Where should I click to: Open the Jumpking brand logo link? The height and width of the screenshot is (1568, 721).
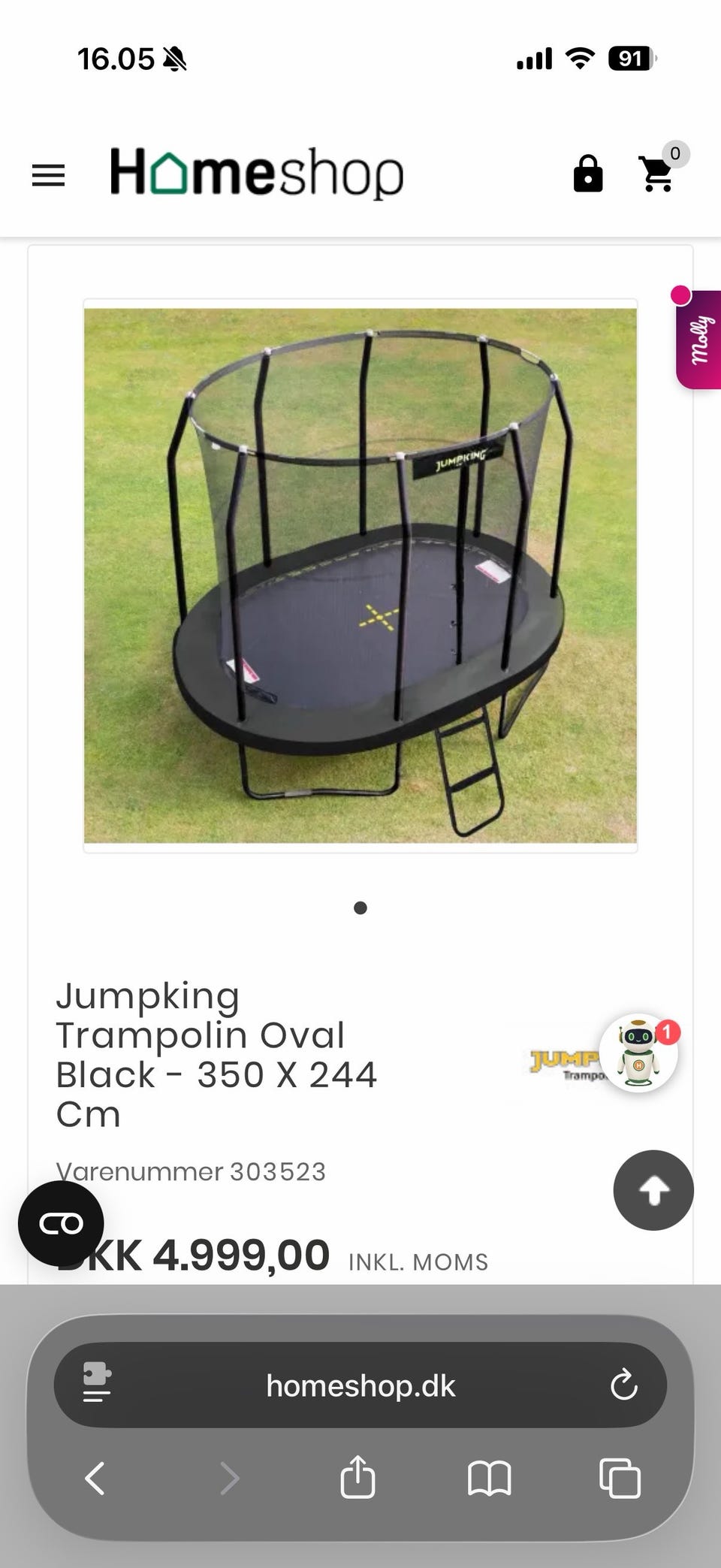pyautogui.click(x=563, y=1065)
